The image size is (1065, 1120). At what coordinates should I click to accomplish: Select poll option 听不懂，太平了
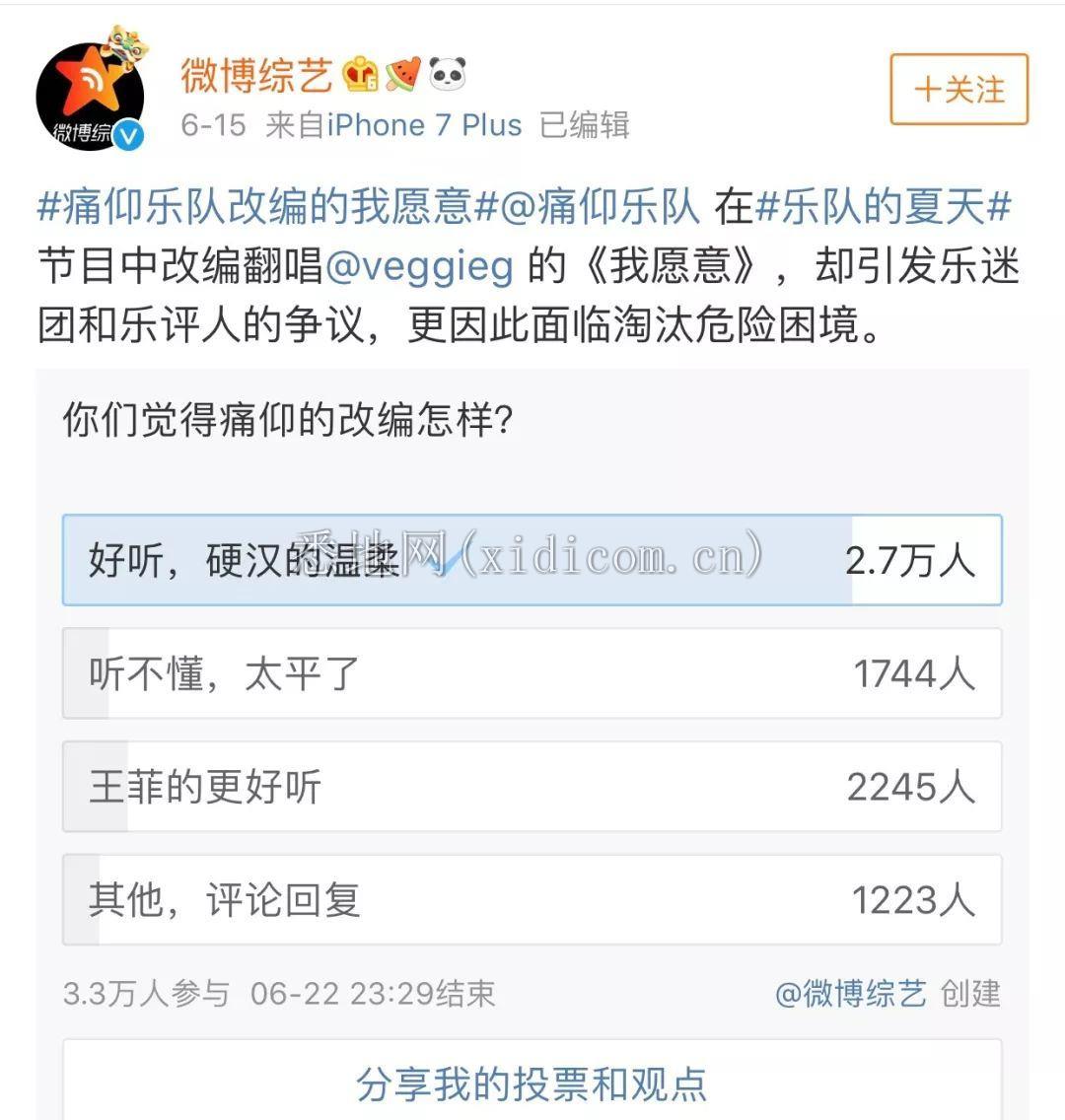tap(532, 673)
